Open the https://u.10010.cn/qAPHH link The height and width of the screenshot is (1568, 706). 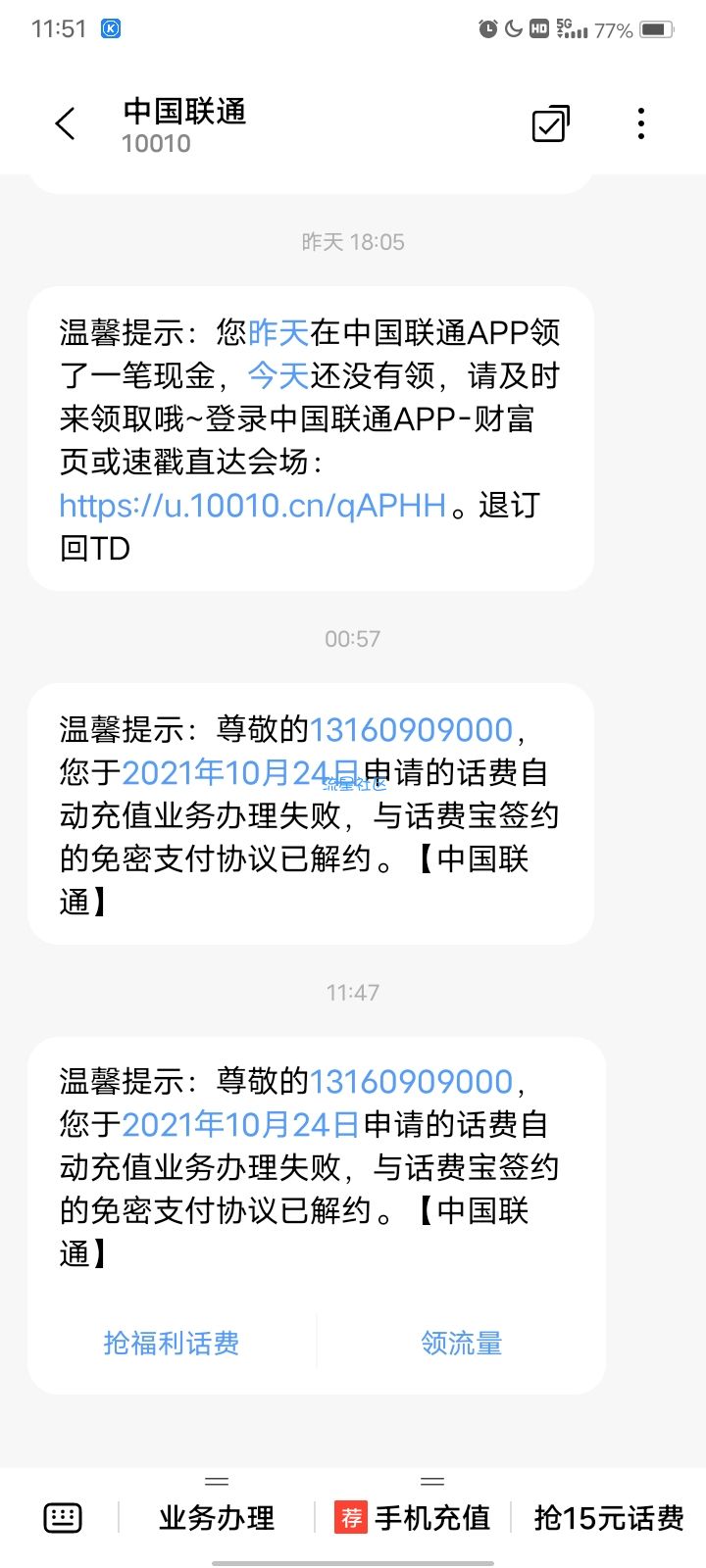[x=253, y=506]
